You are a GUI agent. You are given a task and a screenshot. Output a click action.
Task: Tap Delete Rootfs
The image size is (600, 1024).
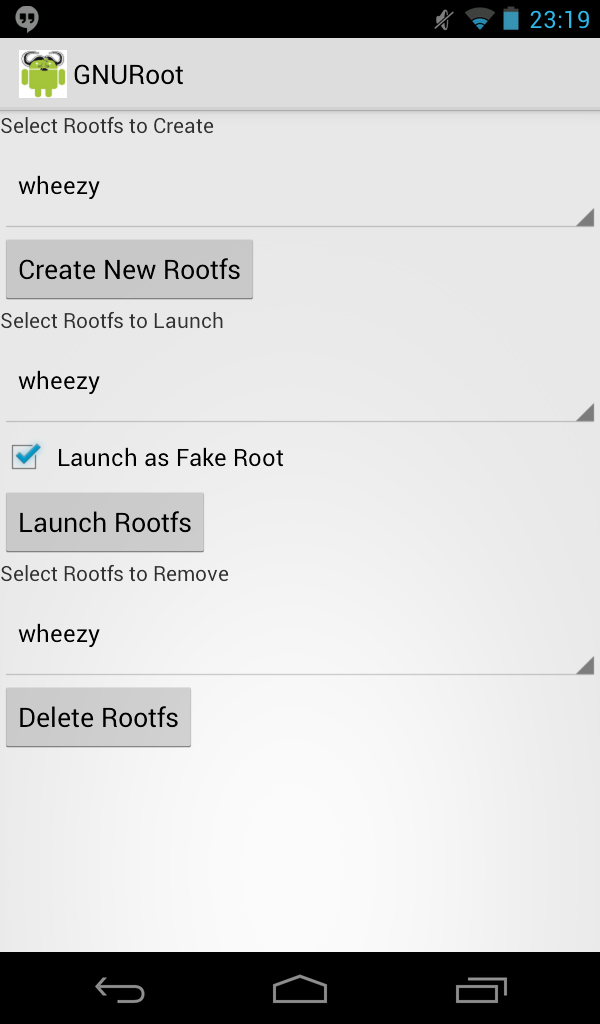(x=99, y=717)
